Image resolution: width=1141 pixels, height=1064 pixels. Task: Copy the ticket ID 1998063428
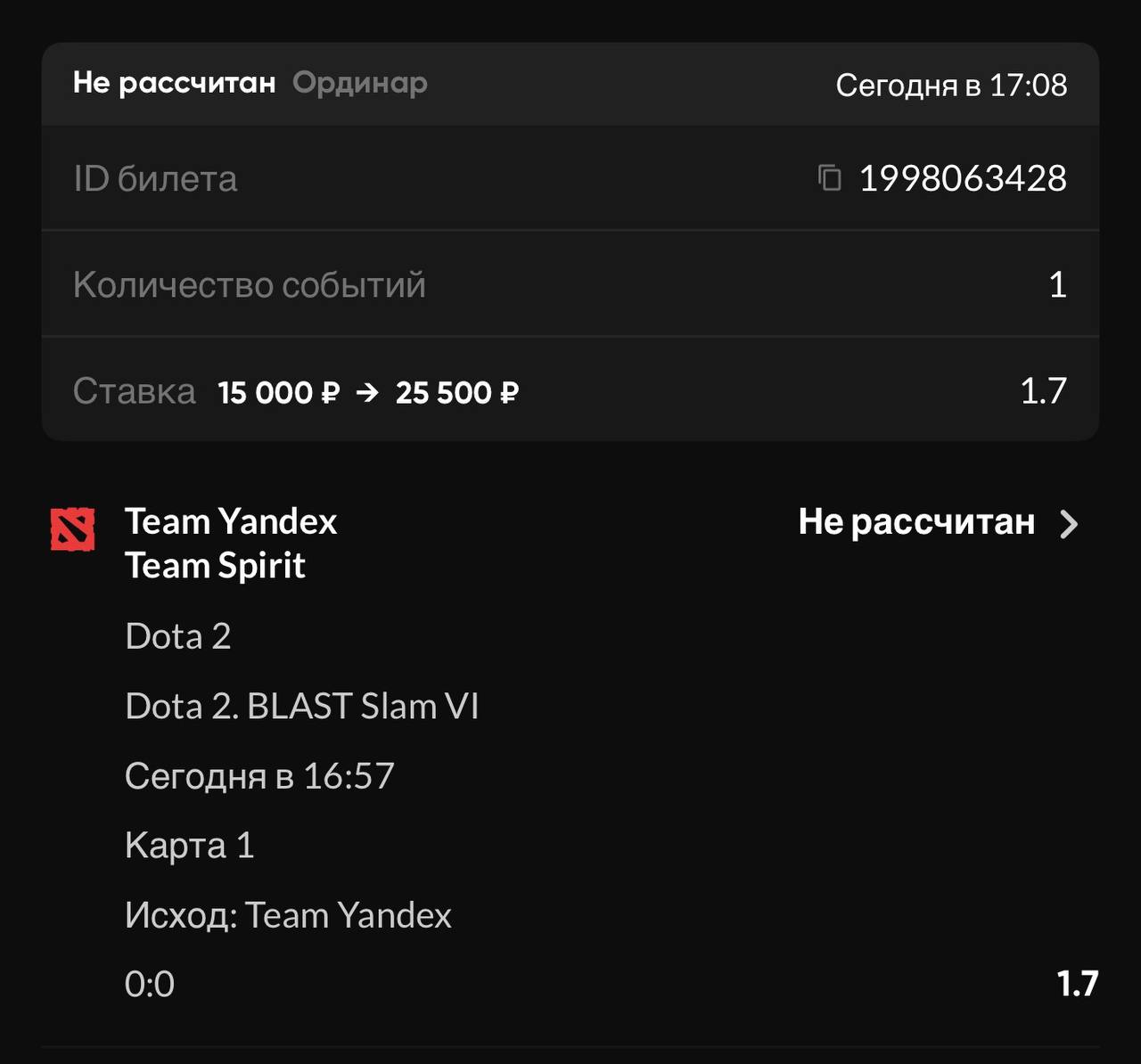pyautogui.click(x=829, y=178)
